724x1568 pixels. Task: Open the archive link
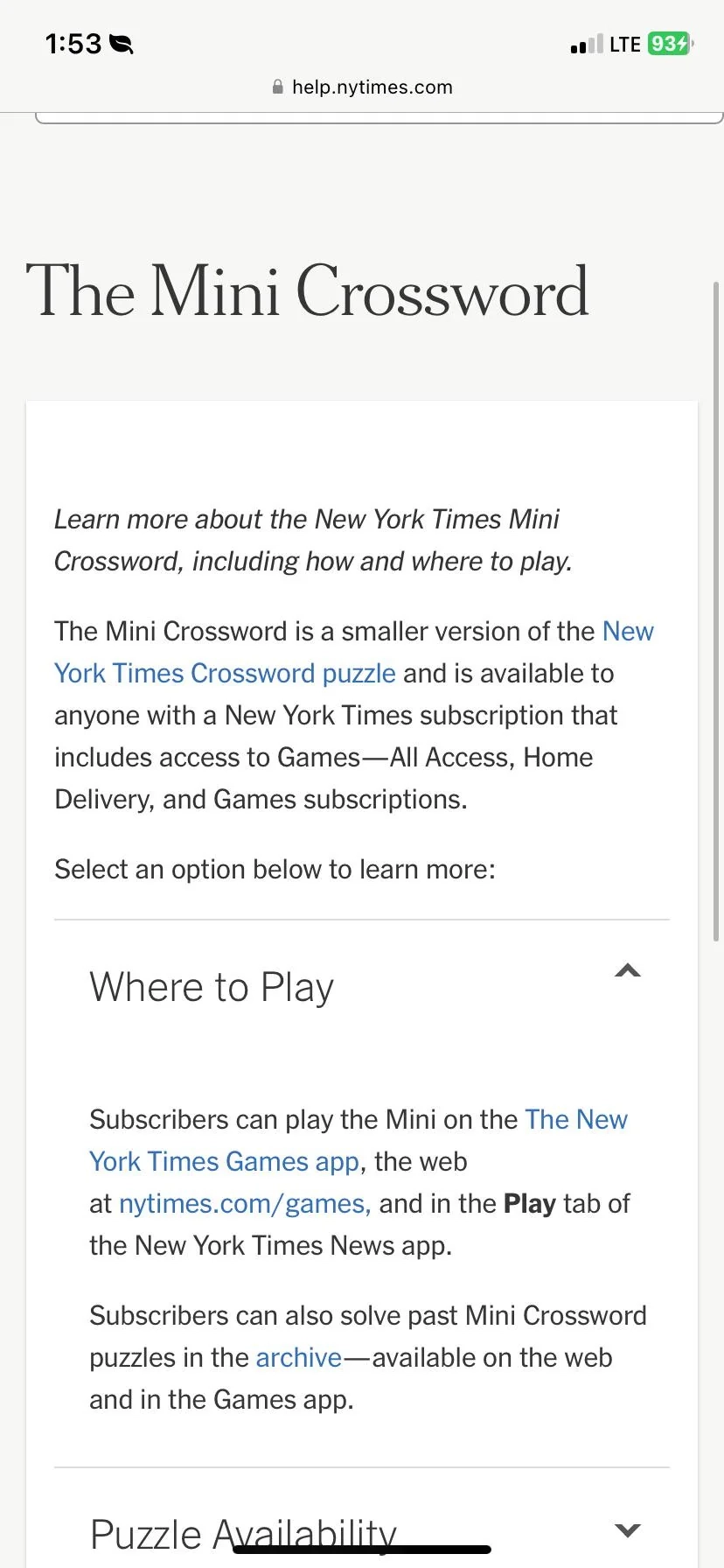[298, 1357]
